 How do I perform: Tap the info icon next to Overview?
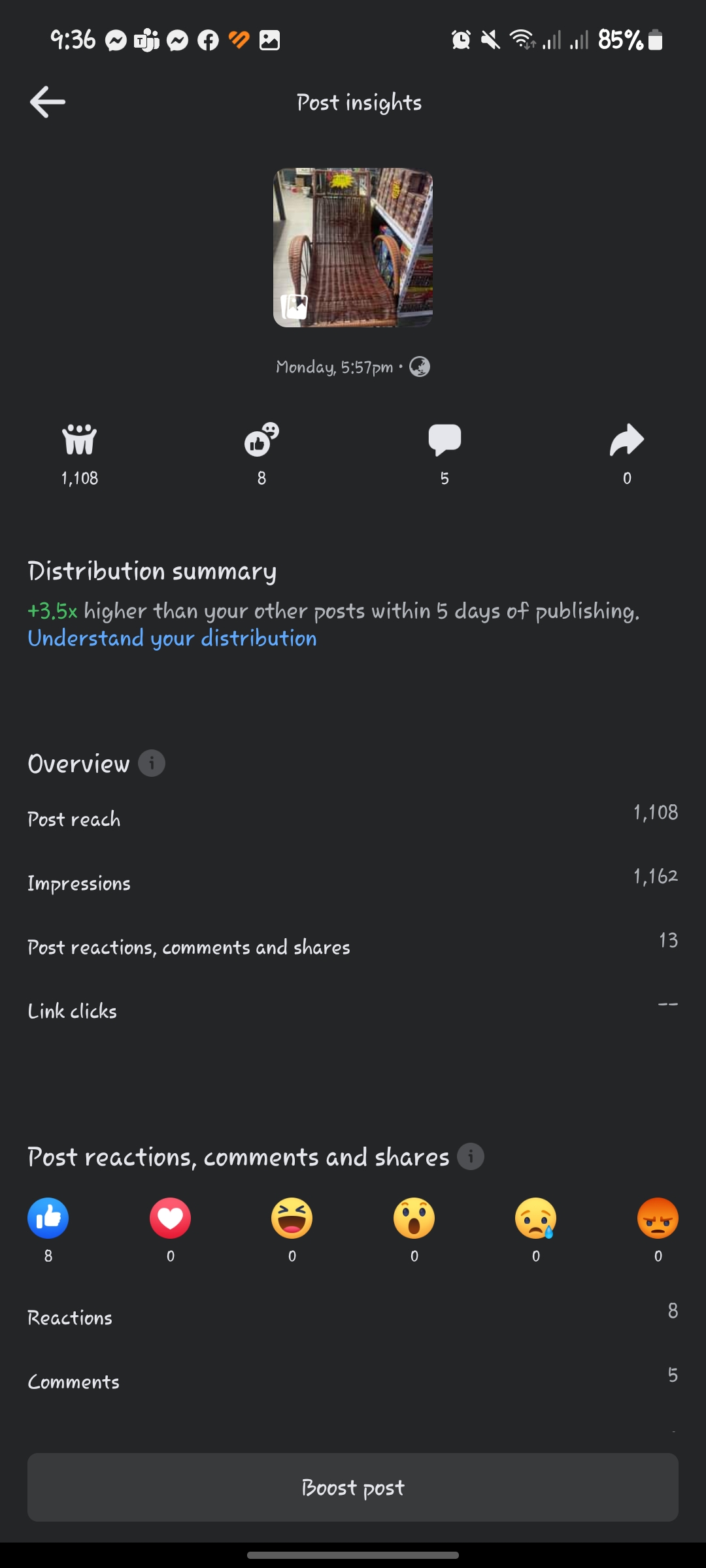[x=152, y=763]
